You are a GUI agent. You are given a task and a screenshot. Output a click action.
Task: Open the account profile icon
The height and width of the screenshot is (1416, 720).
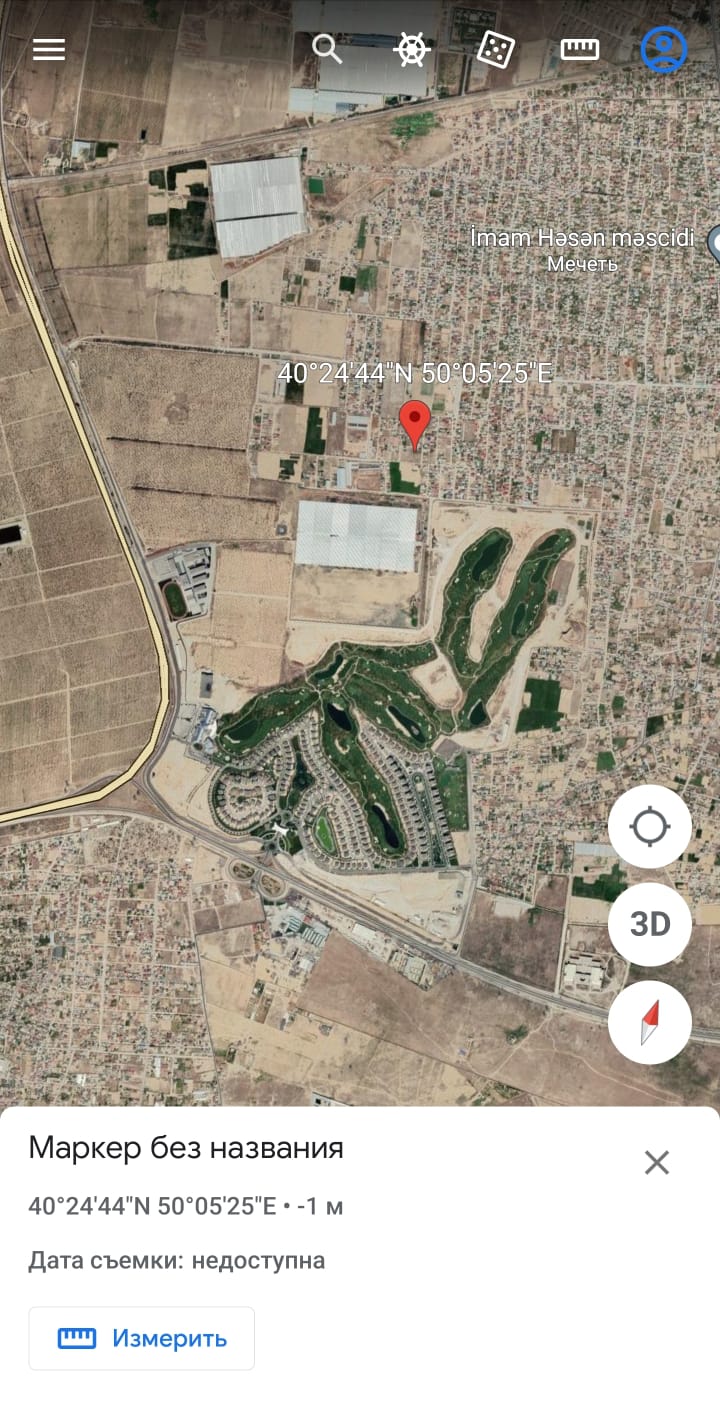(664, 49)
